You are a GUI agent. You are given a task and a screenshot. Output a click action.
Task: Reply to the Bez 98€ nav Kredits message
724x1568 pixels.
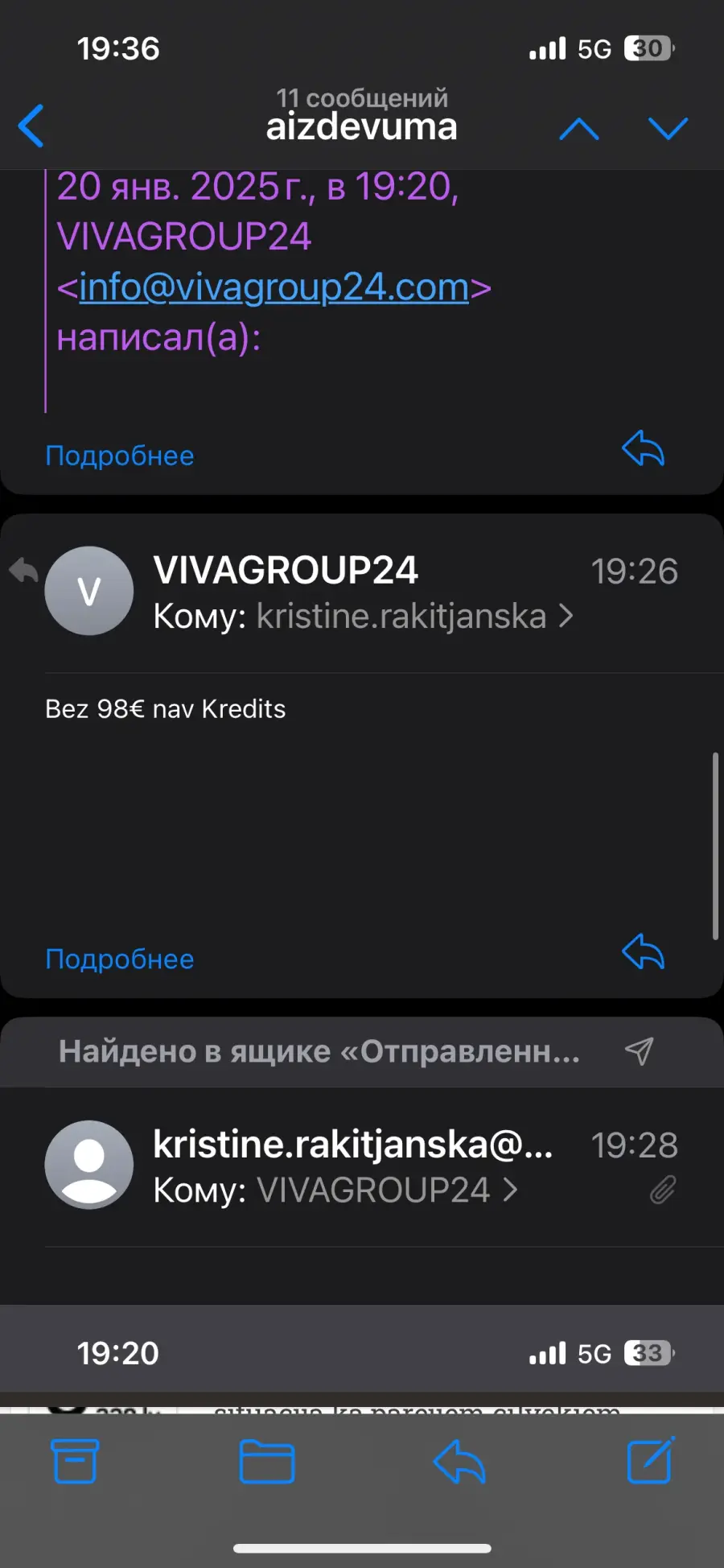point(643,951)
